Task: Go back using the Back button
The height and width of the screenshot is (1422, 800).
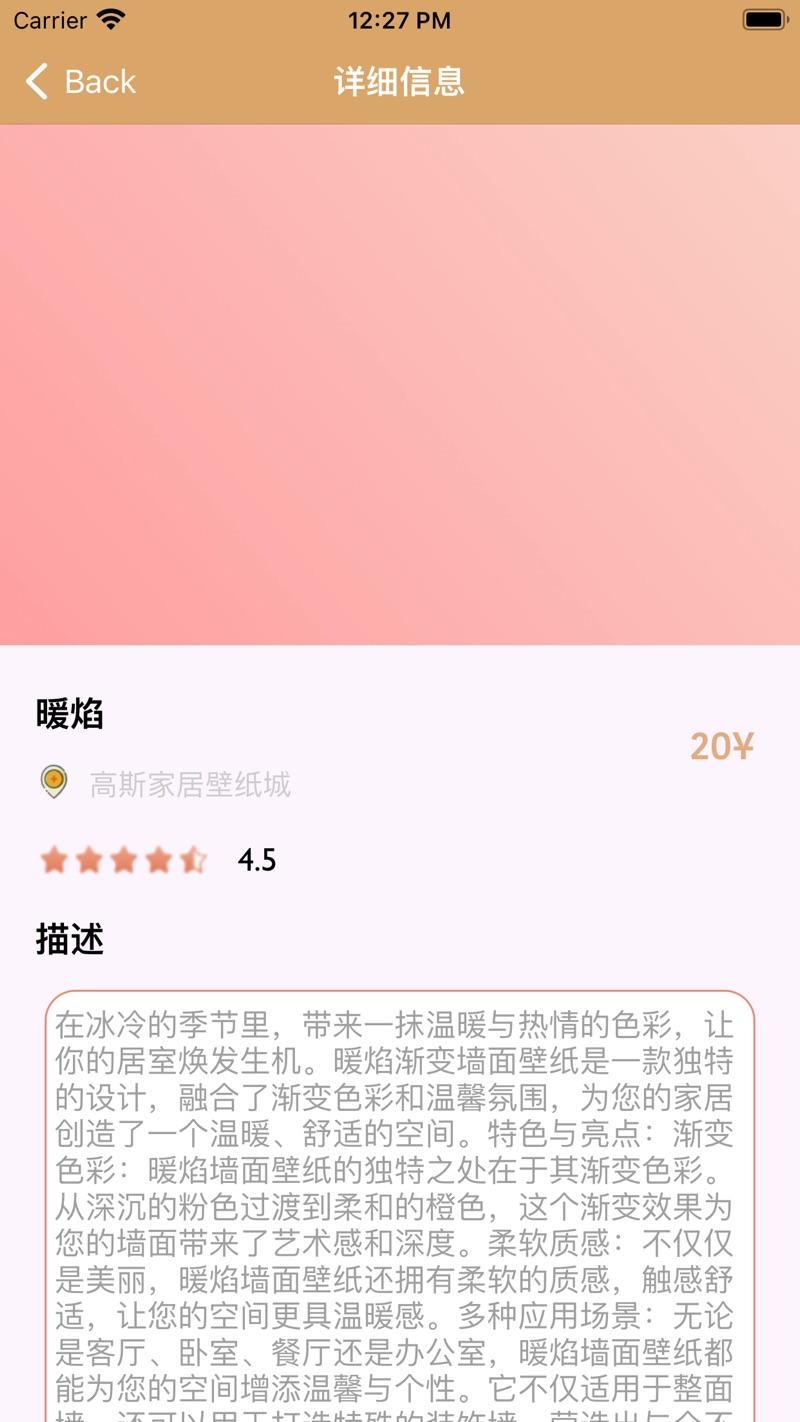Action: [81, 81]
